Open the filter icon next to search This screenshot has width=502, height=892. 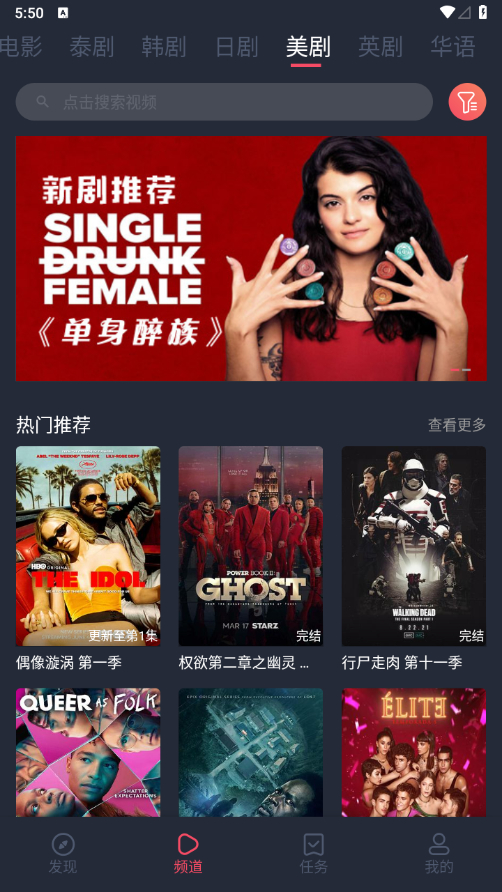(x=467, y=102)
